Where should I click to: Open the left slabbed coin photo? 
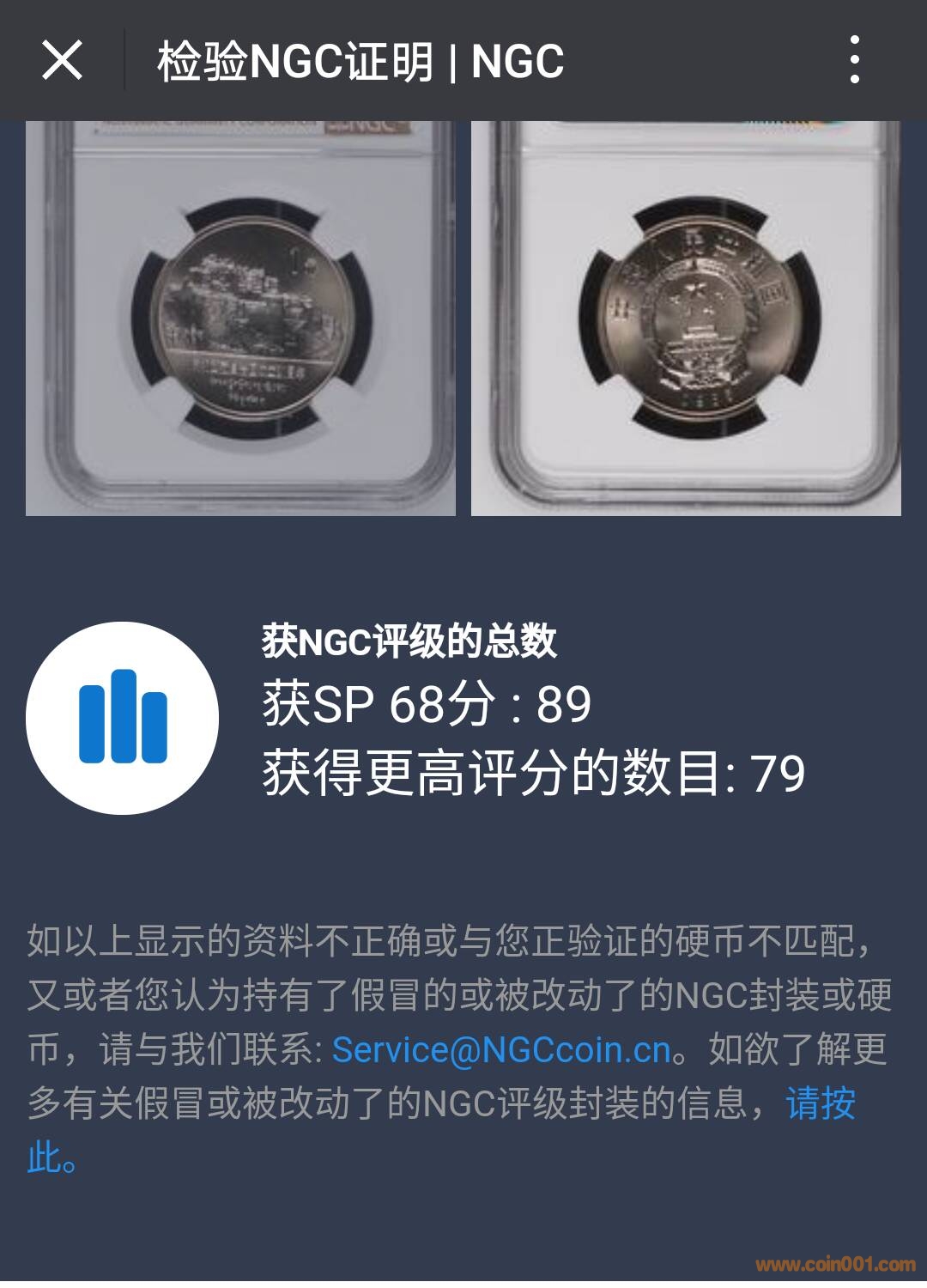[x=240, y=318]
